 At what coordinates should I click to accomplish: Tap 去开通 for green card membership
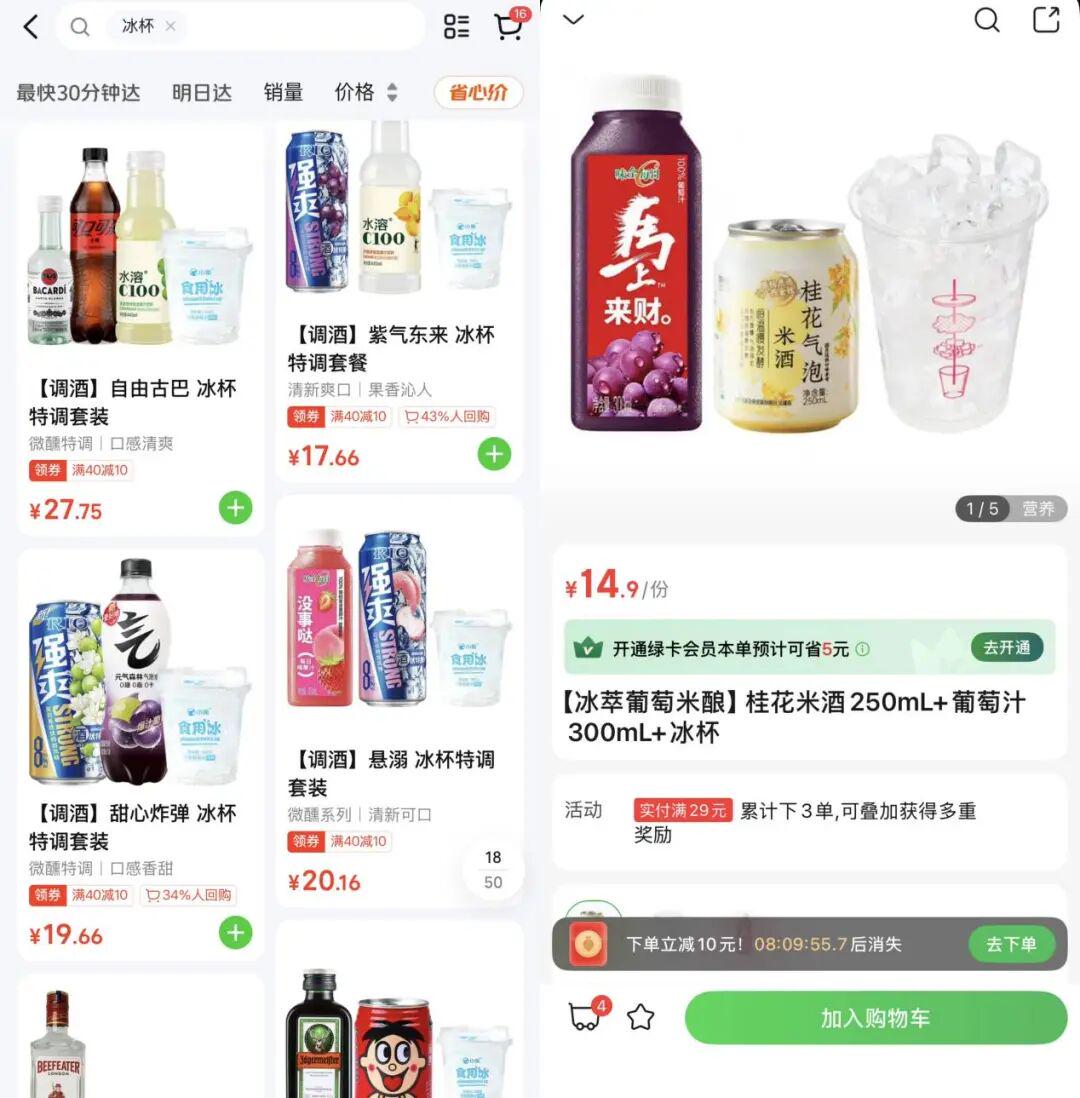[x=1006, y=648]
